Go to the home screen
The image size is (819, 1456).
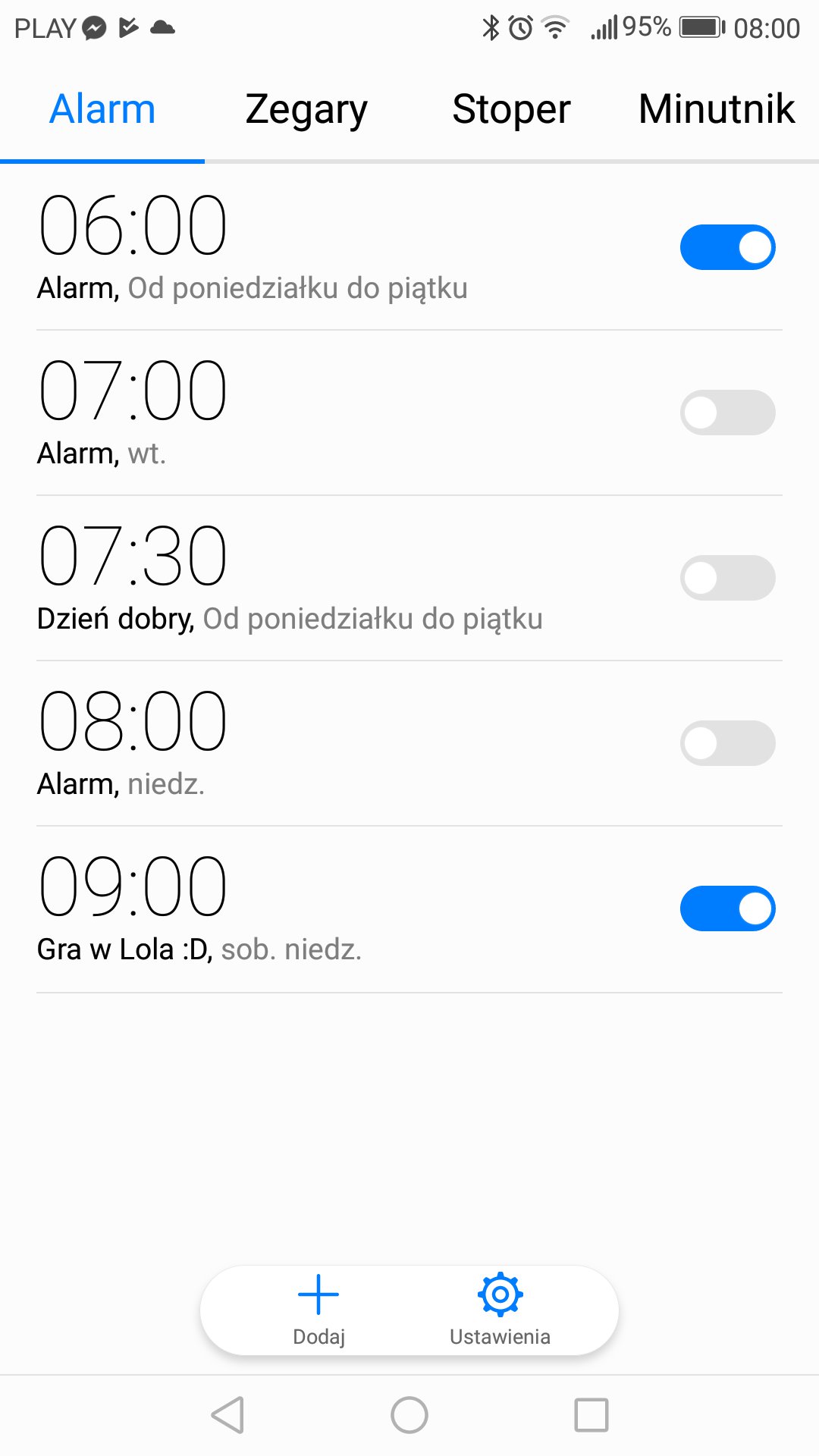pos(409,1415)
